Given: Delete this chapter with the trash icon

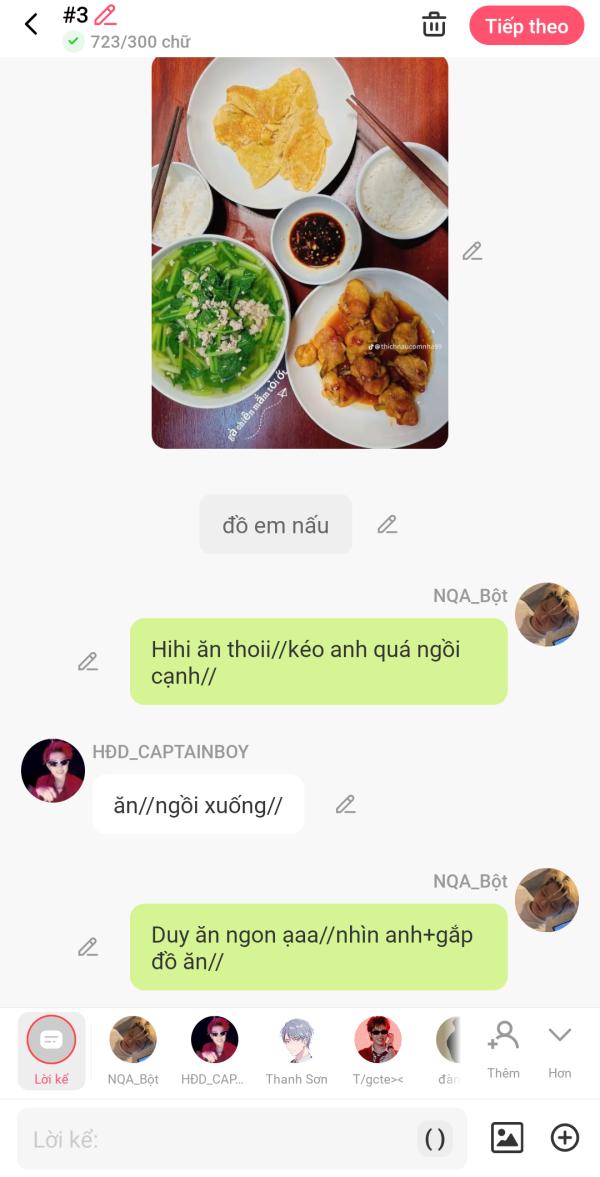Looking at the screenshot, I should (434, 25).
